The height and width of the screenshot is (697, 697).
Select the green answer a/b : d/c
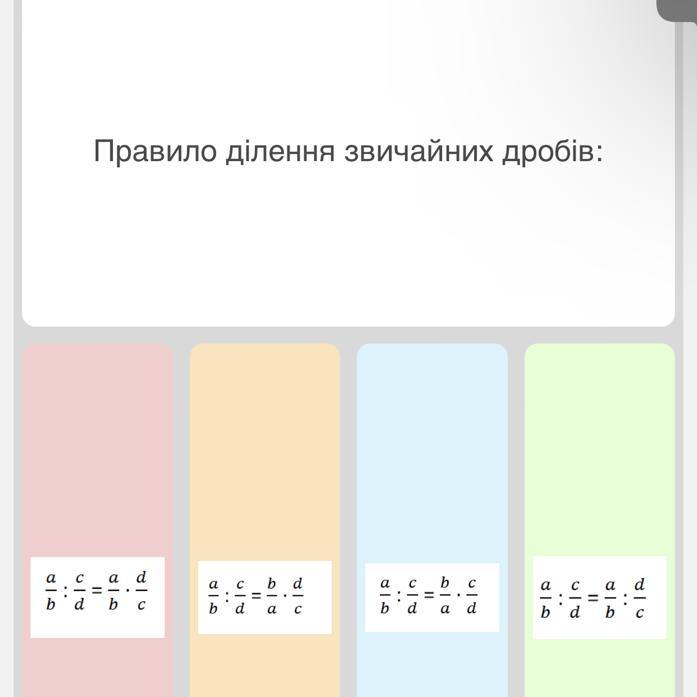[x=599, y=597]
